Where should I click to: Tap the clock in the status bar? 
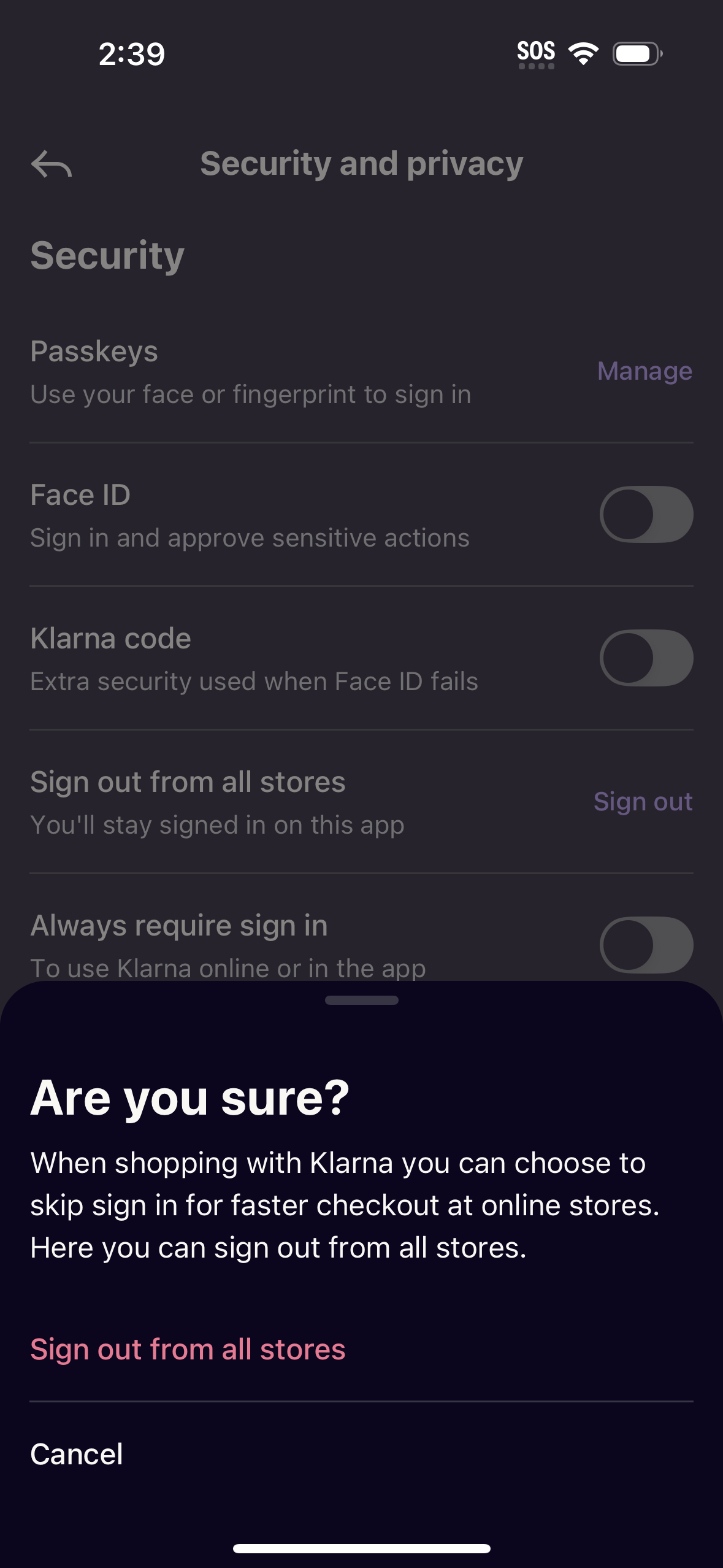[x=131, y=54]
